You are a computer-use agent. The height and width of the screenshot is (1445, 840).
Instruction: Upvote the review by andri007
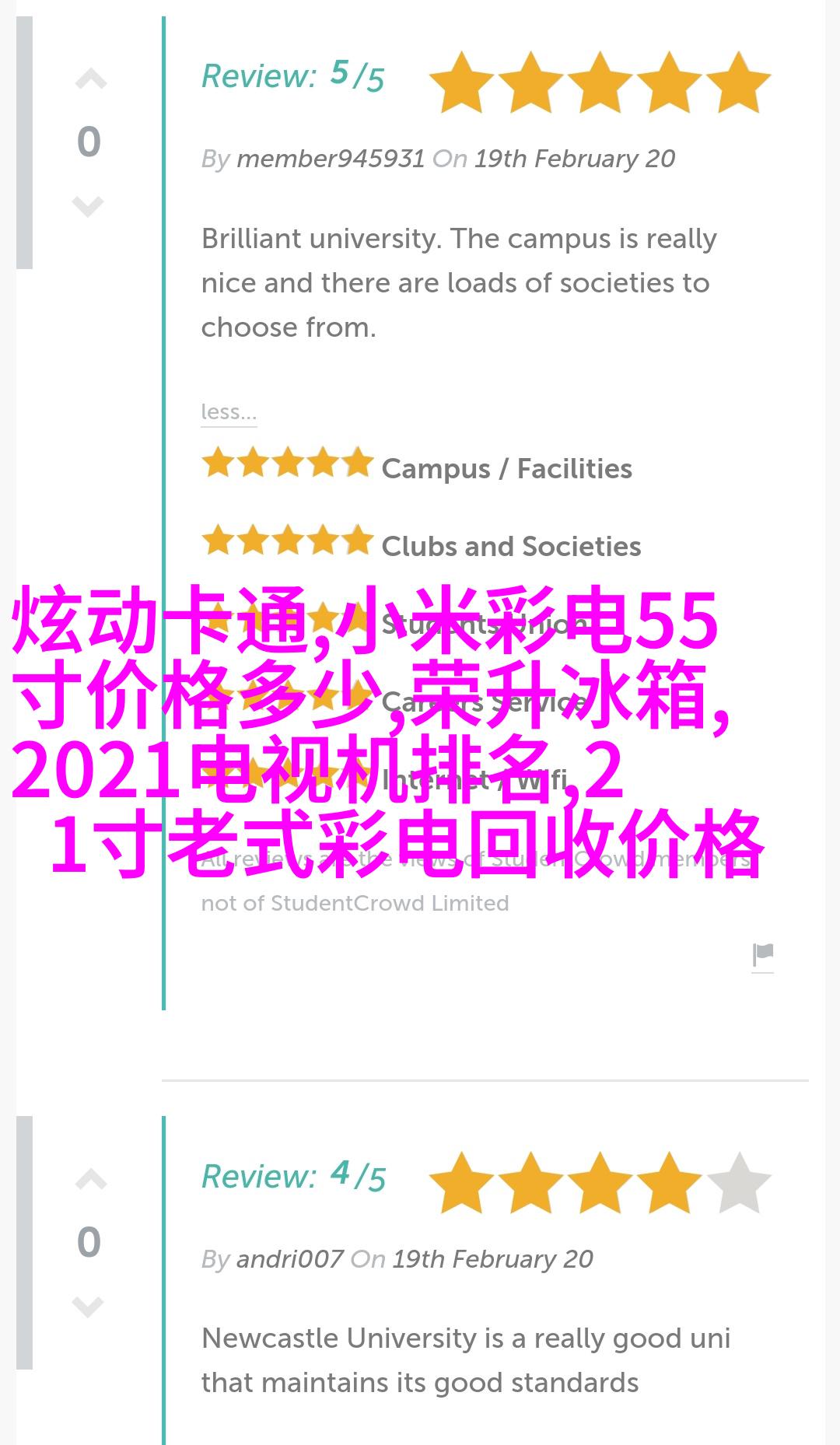(90, 1180)
